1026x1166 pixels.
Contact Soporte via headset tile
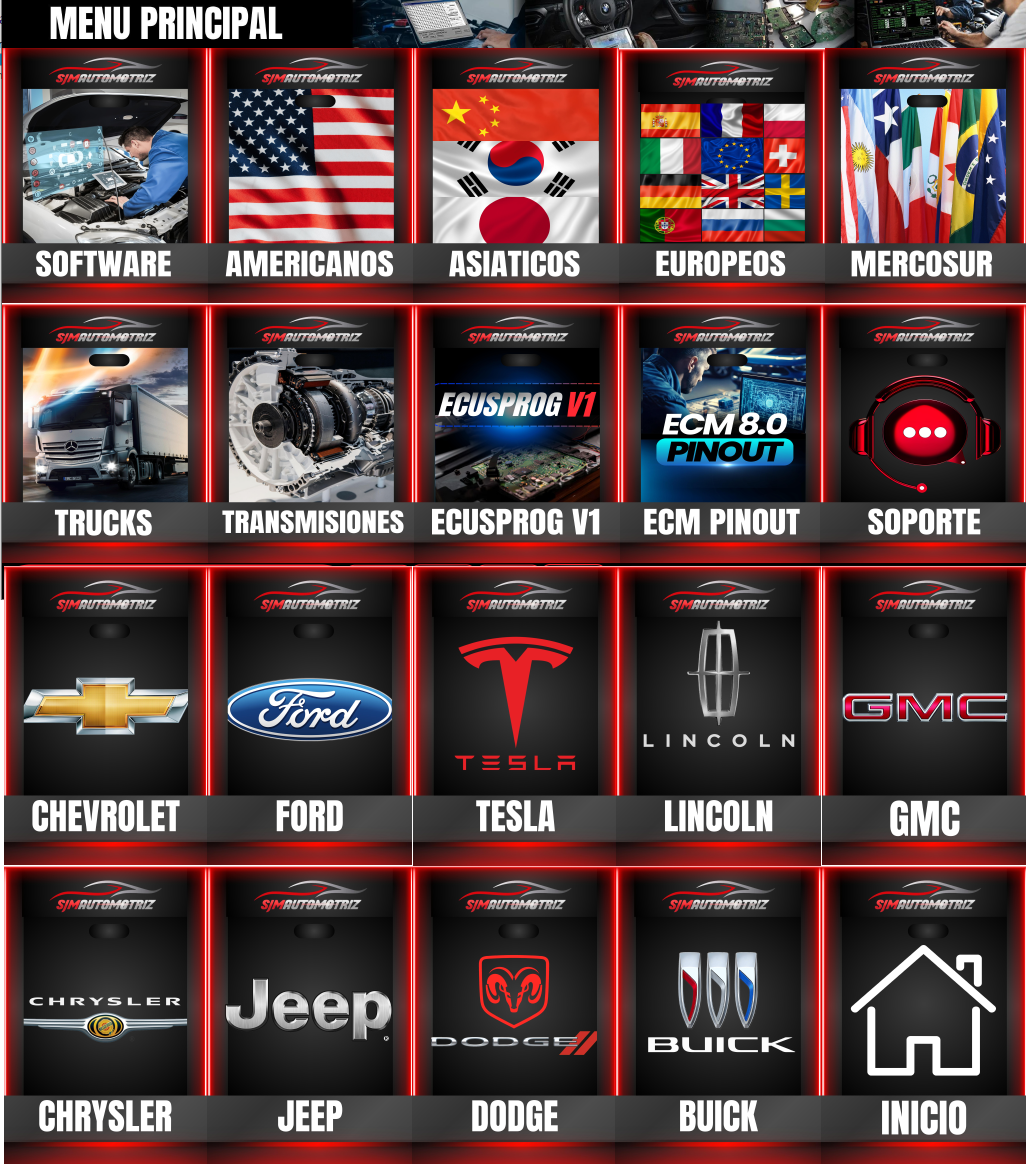click(x=923, y=430)
